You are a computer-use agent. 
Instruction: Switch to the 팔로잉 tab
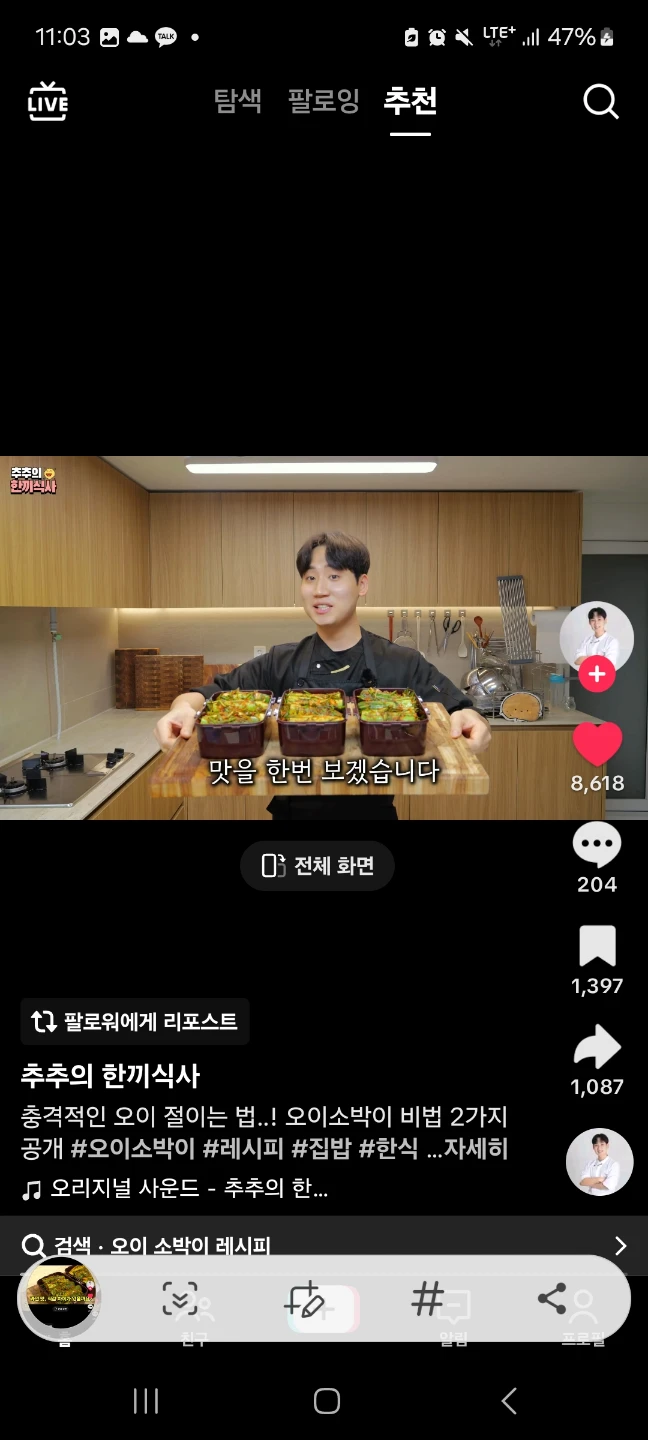(x=323, y=101)
